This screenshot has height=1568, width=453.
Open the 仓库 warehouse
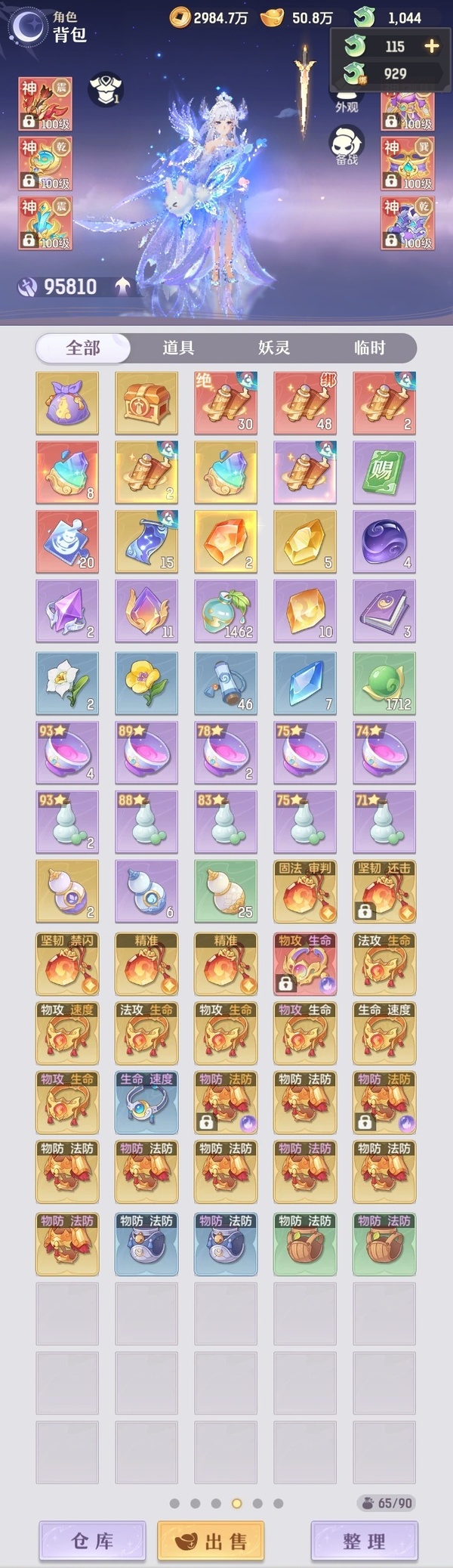92,1542
